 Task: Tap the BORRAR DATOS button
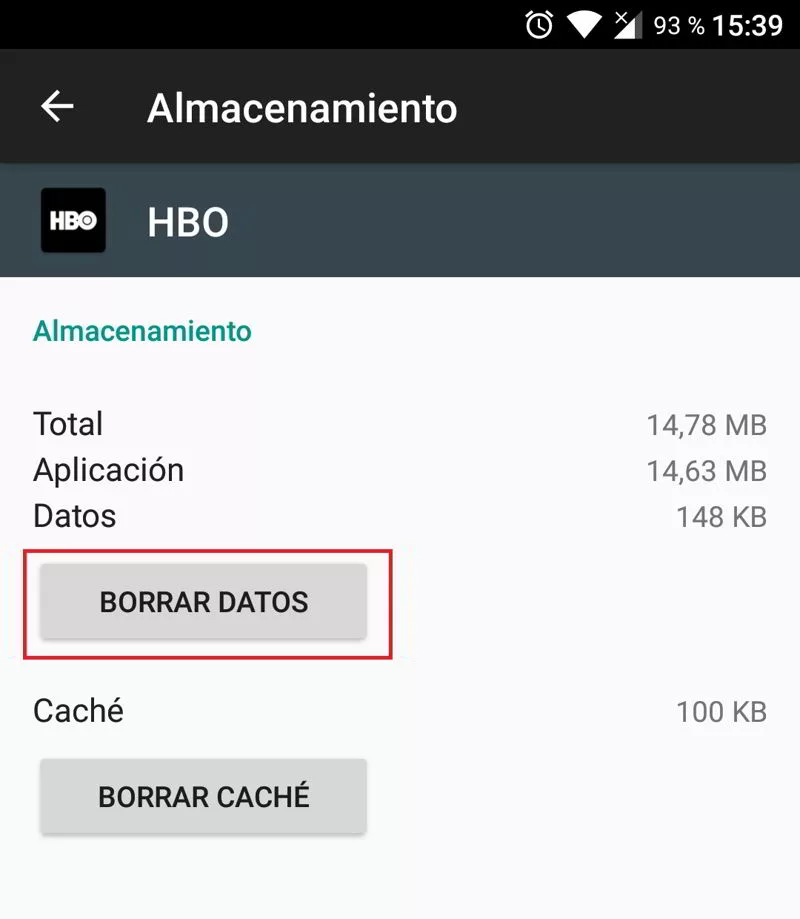(204, 602)
